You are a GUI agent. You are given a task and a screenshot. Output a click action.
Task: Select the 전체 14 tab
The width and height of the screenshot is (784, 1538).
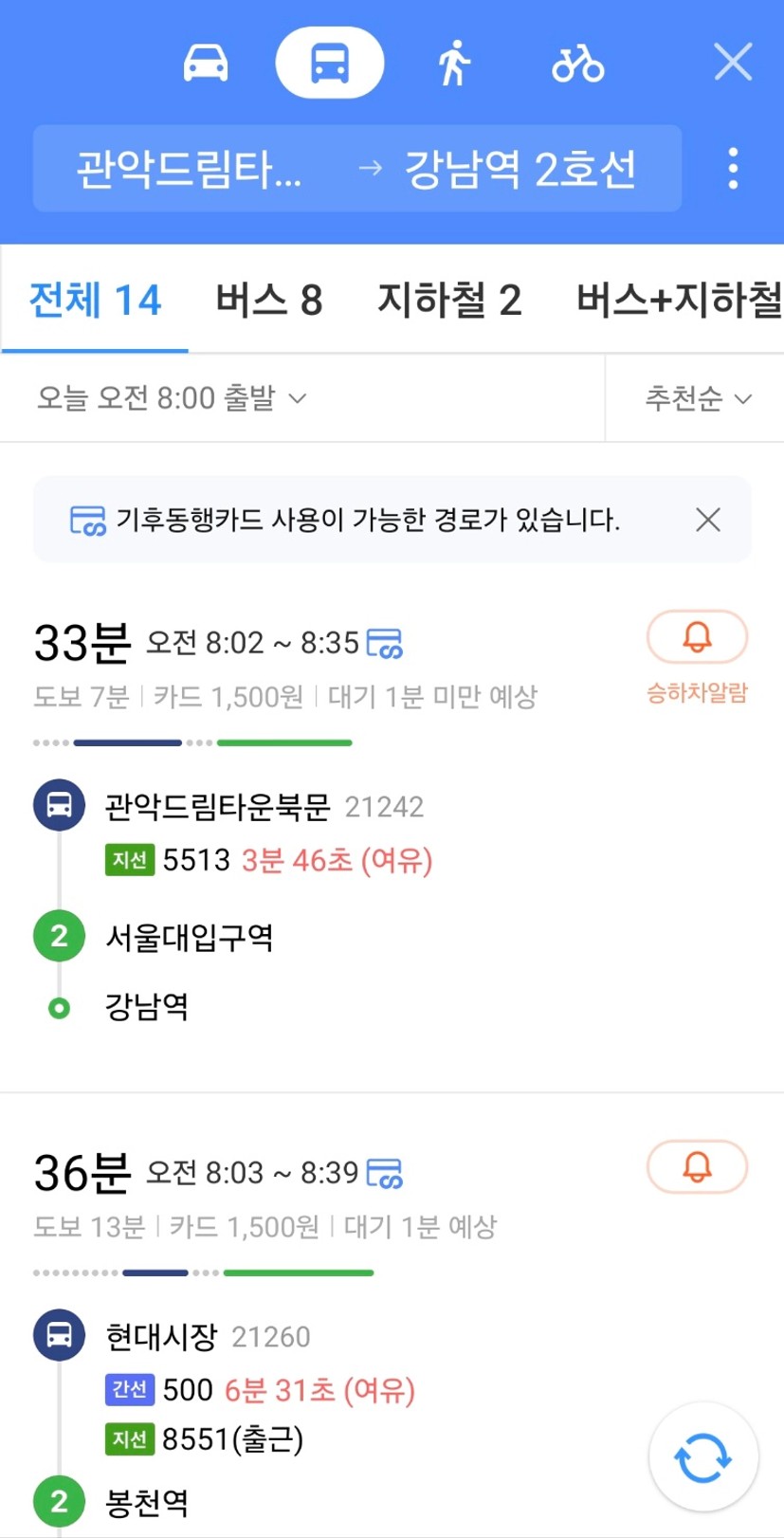click(95, 300)
